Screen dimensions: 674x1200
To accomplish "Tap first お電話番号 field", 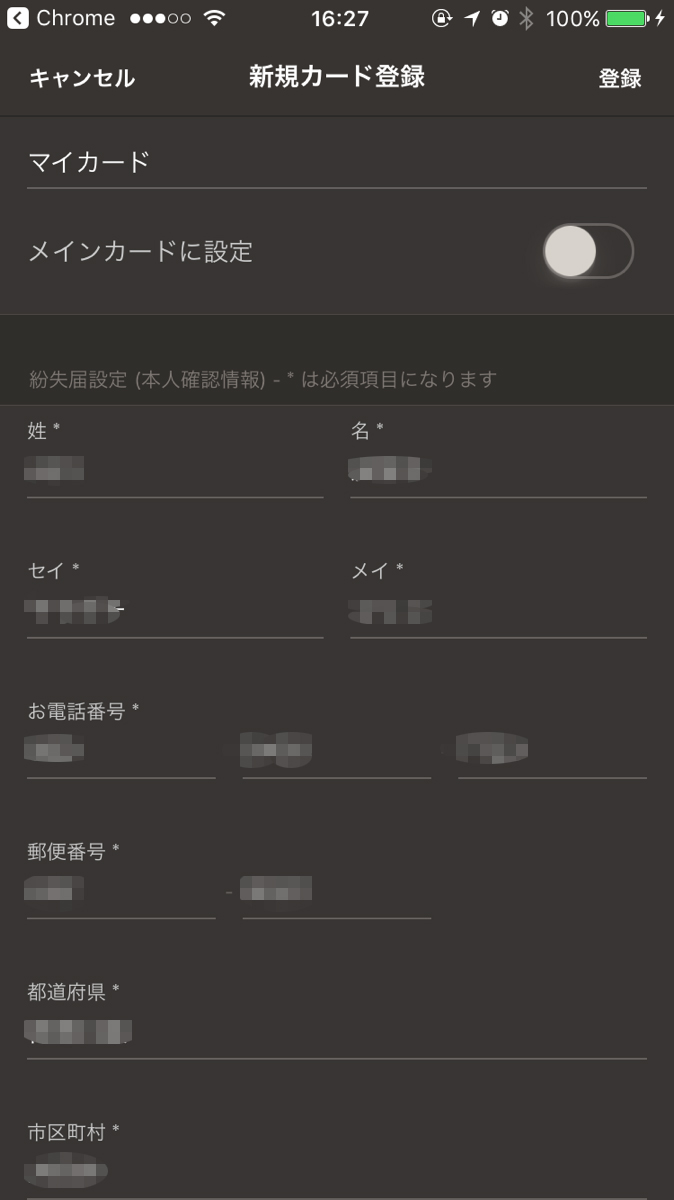I will 121,750.
